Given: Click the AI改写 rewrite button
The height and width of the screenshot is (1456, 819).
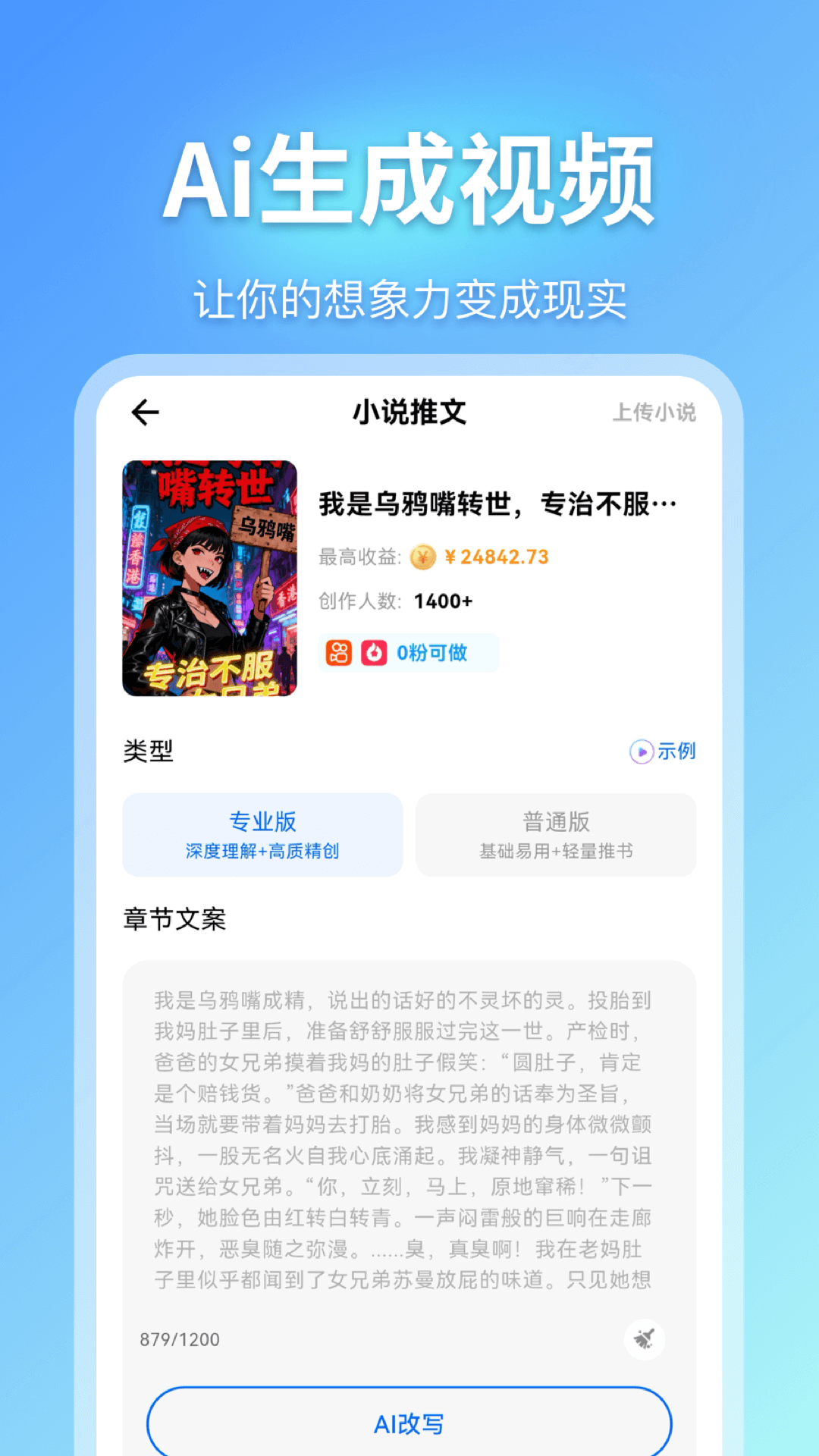Looking at the screenshot, I should pyautogui.click(x=409, y=1423).
